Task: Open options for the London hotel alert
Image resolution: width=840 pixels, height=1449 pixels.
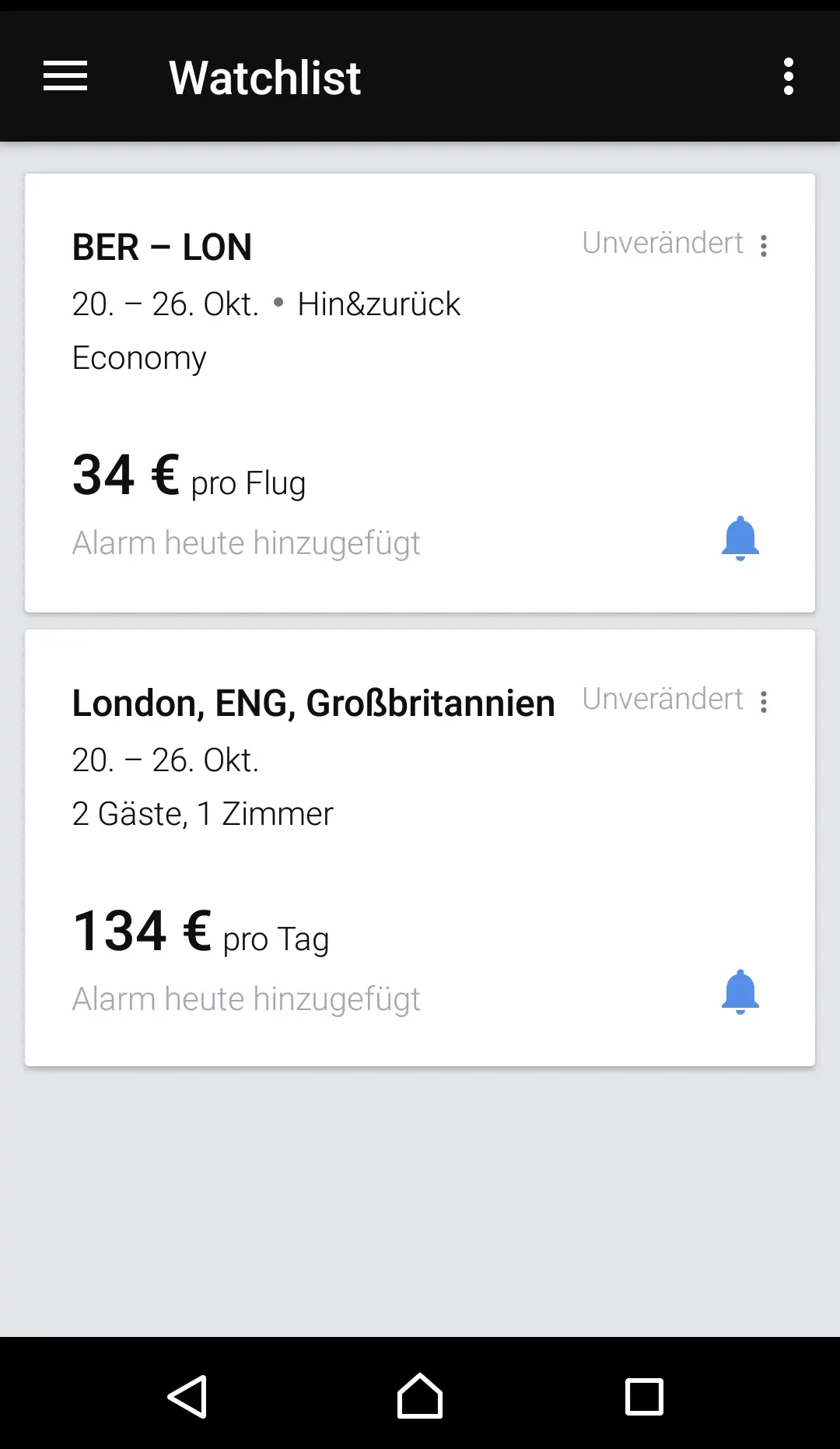Action: (764, 702)
